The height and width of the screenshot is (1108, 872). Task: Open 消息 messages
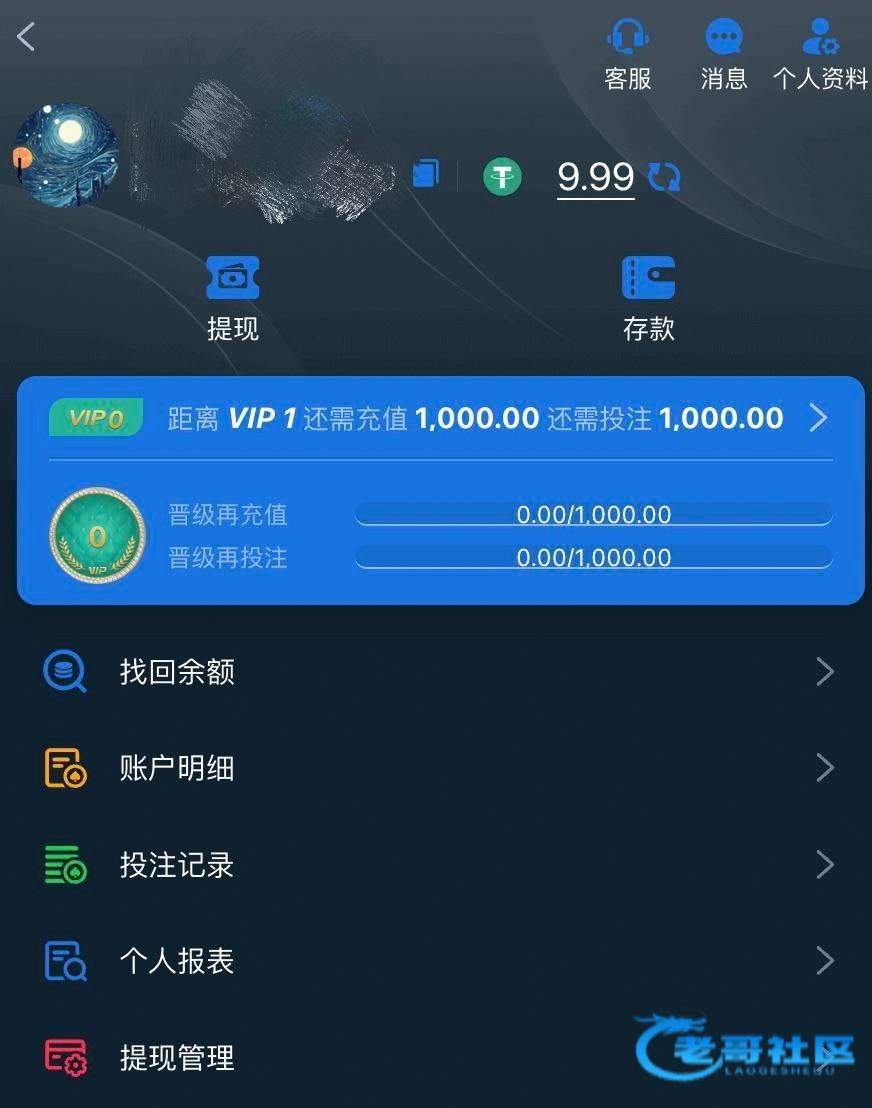click(724, 55)
